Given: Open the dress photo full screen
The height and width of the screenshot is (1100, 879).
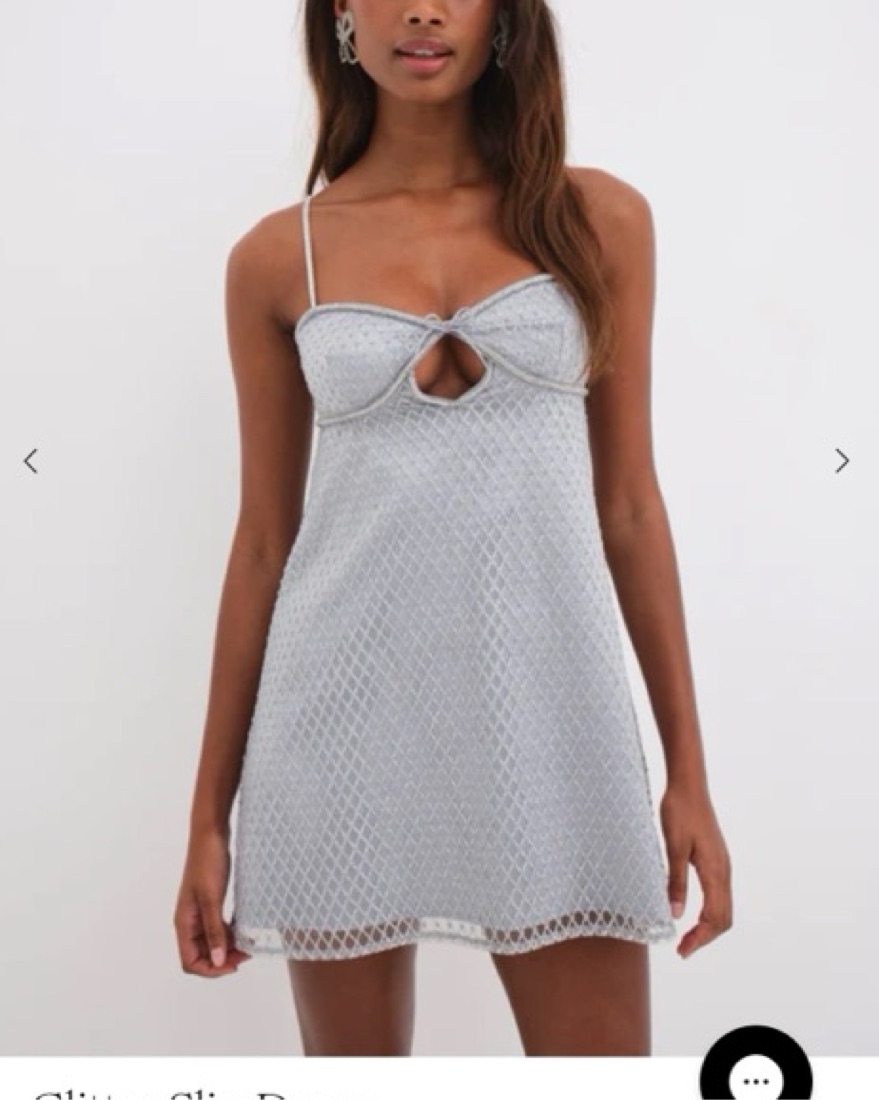Looking at the screenshot, I should [440, 600].
